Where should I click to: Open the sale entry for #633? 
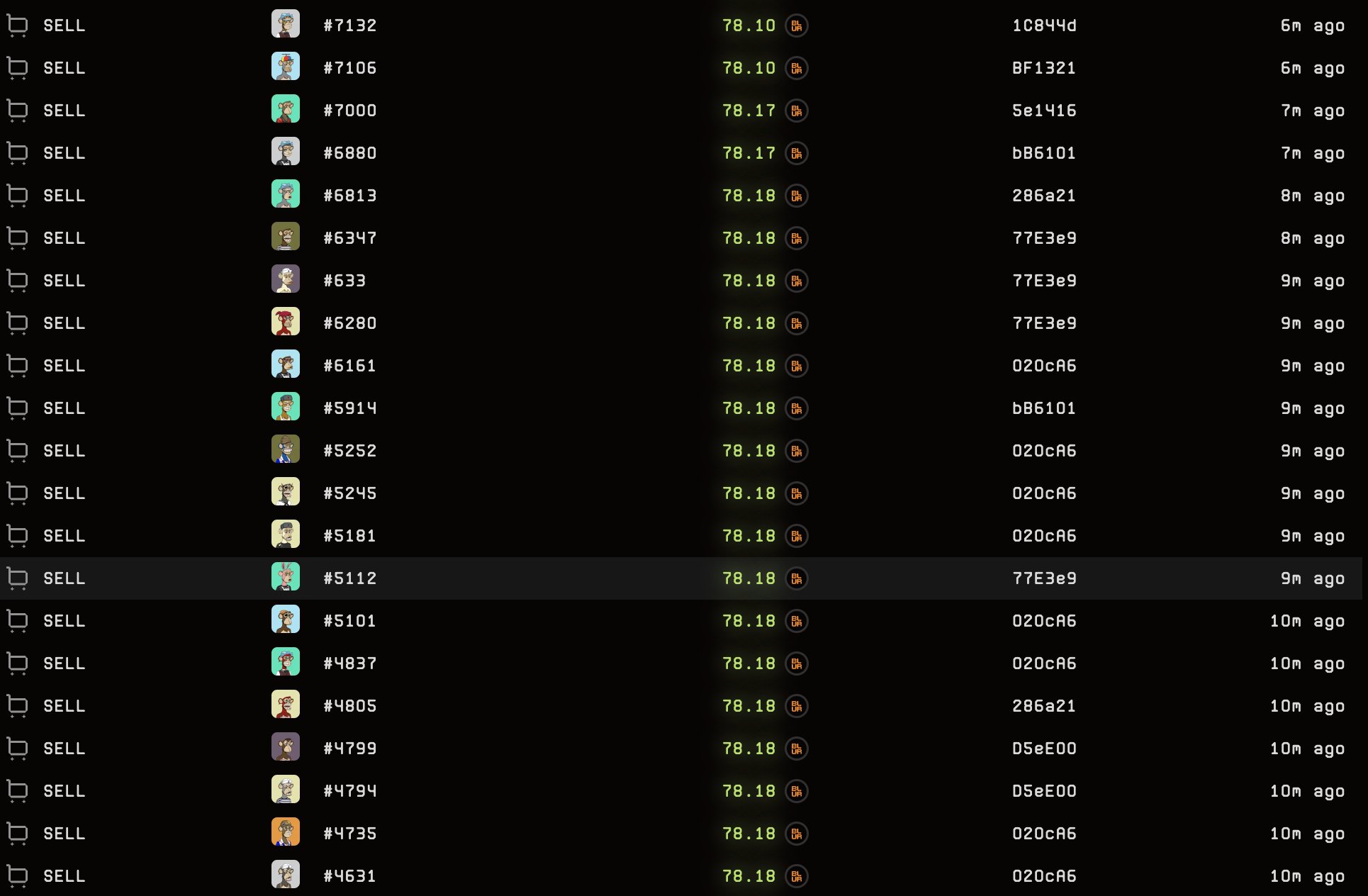(x=344, y=281)
